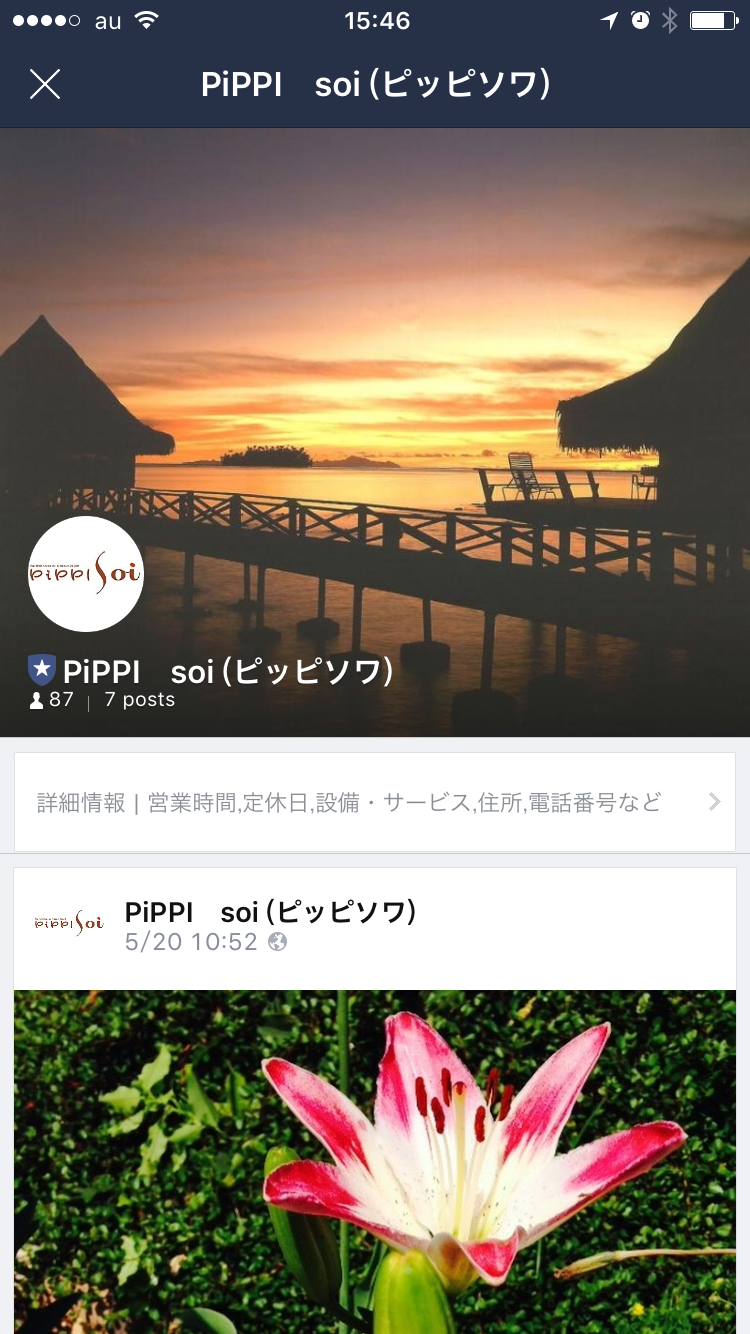Tap the PiPPI soi name on the 5/20 post

270,912
